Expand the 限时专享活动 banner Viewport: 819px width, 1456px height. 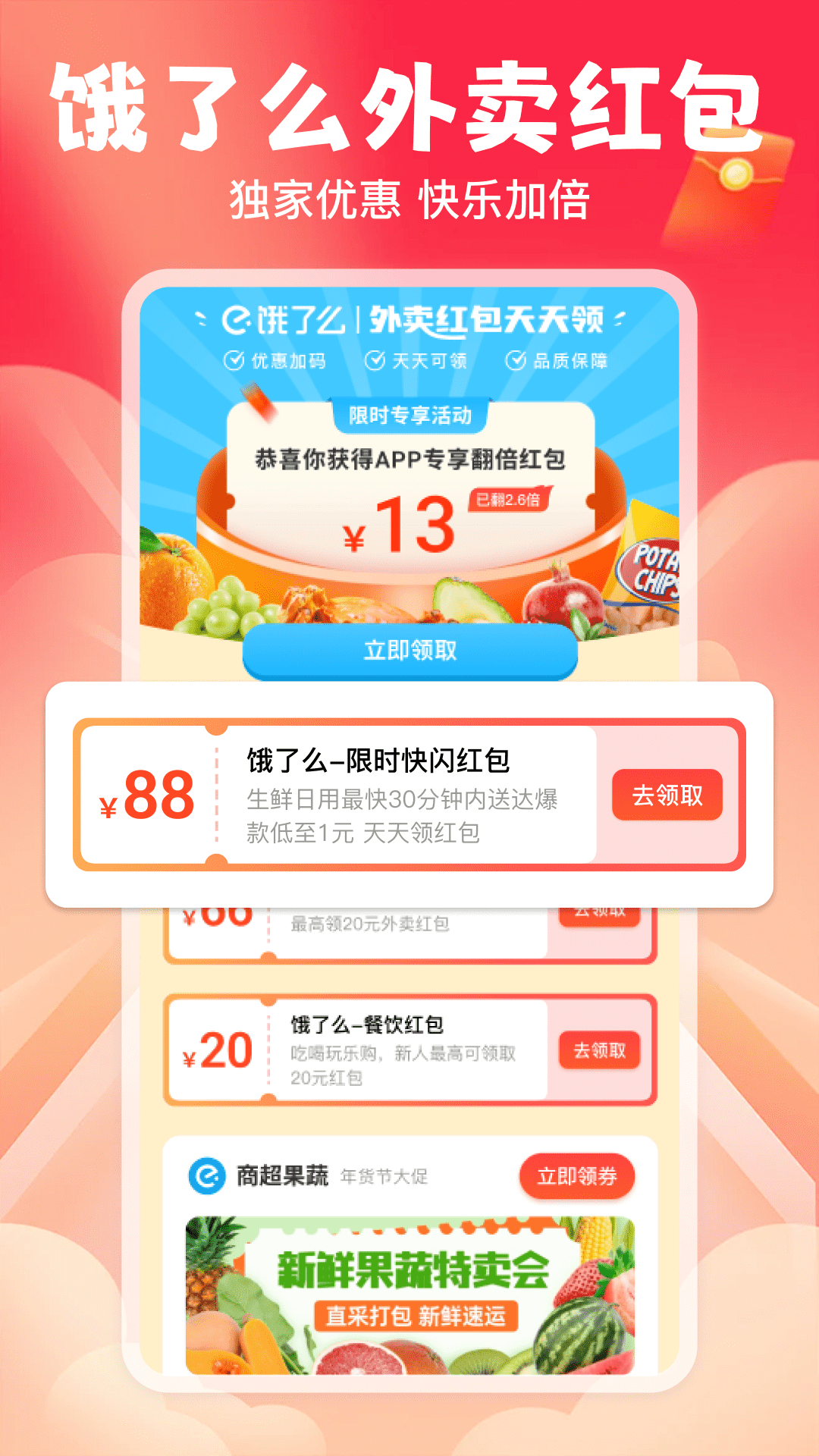click(x=412, y=413)
